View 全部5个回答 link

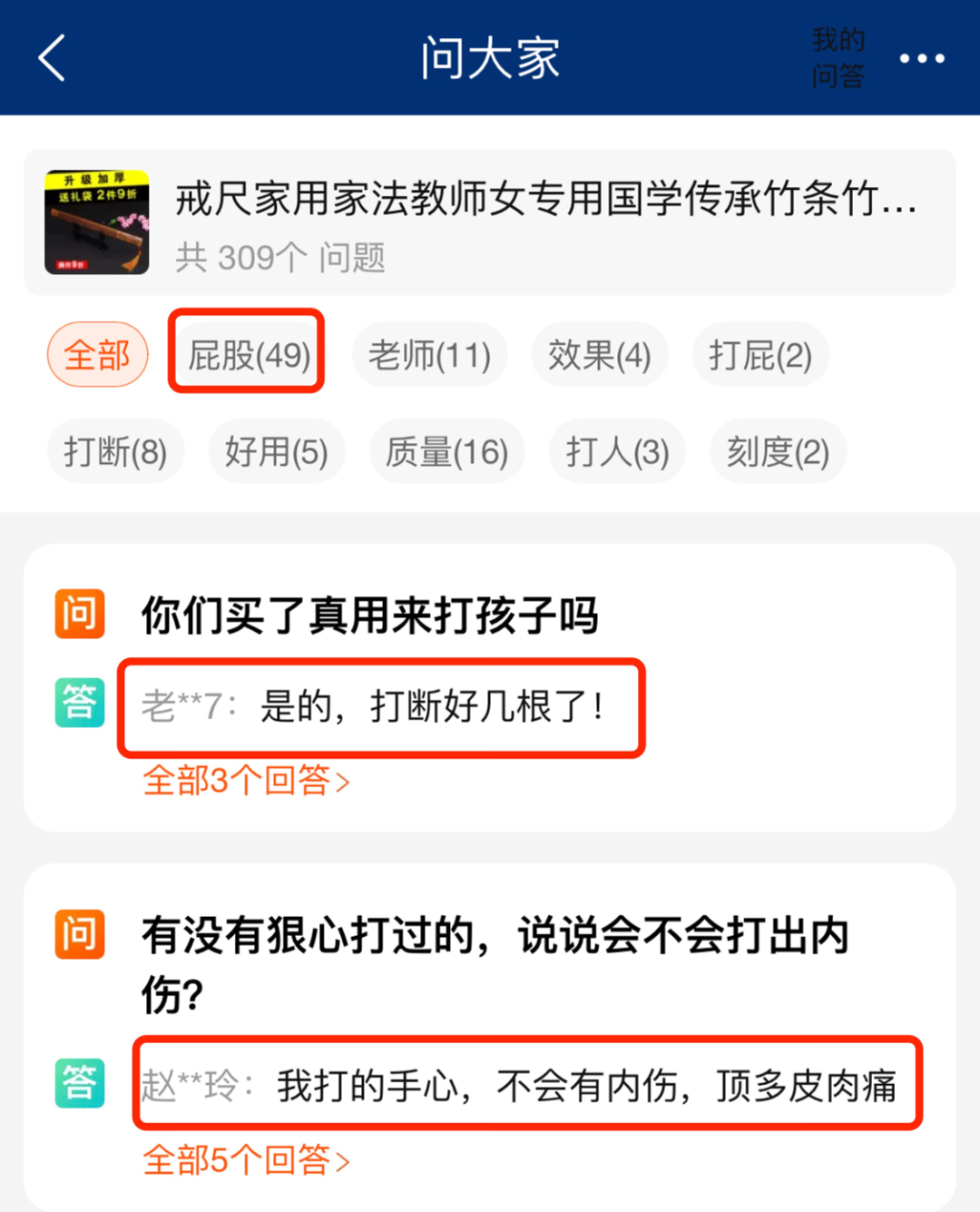[245, 1160]
